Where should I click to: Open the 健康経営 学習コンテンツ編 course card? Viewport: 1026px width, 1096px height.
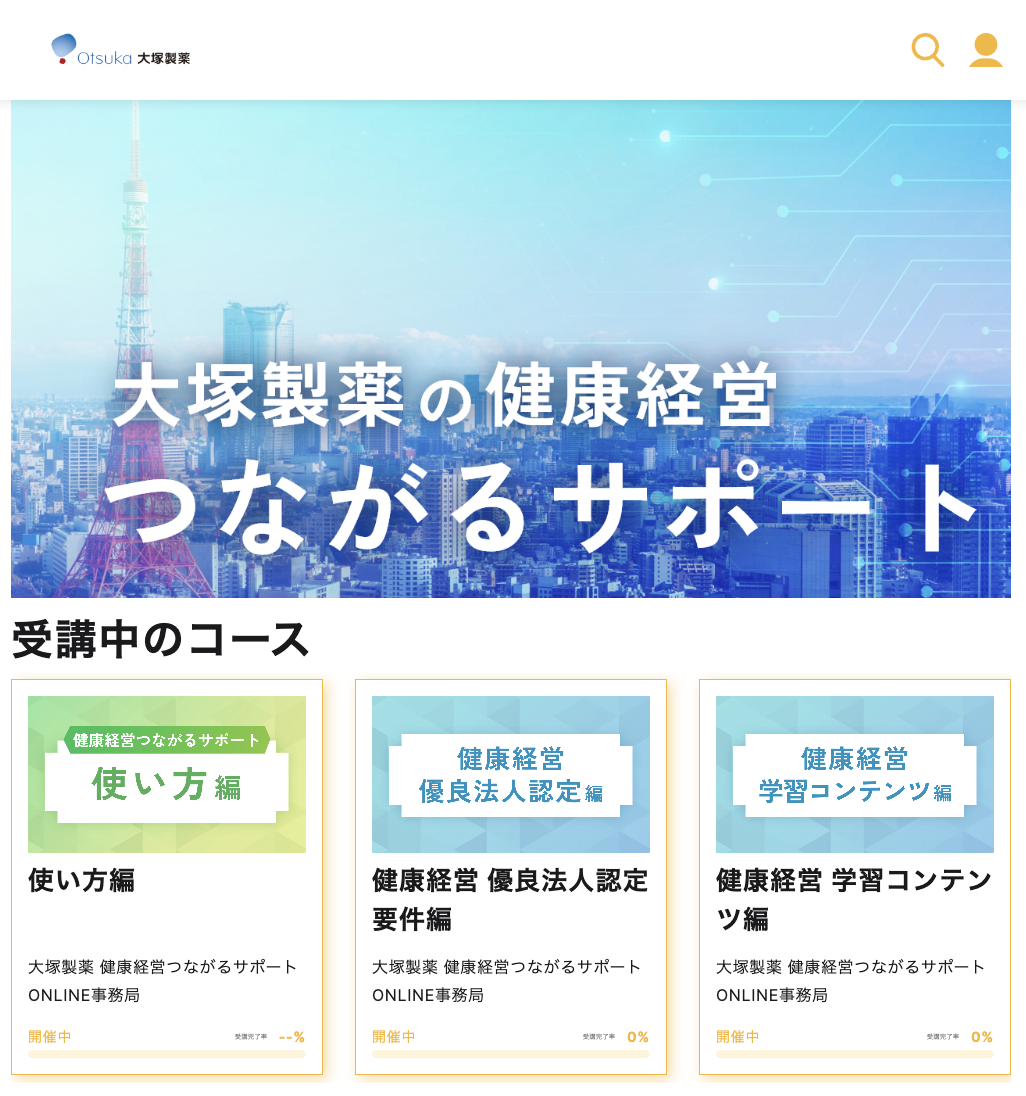click(854, 876)
